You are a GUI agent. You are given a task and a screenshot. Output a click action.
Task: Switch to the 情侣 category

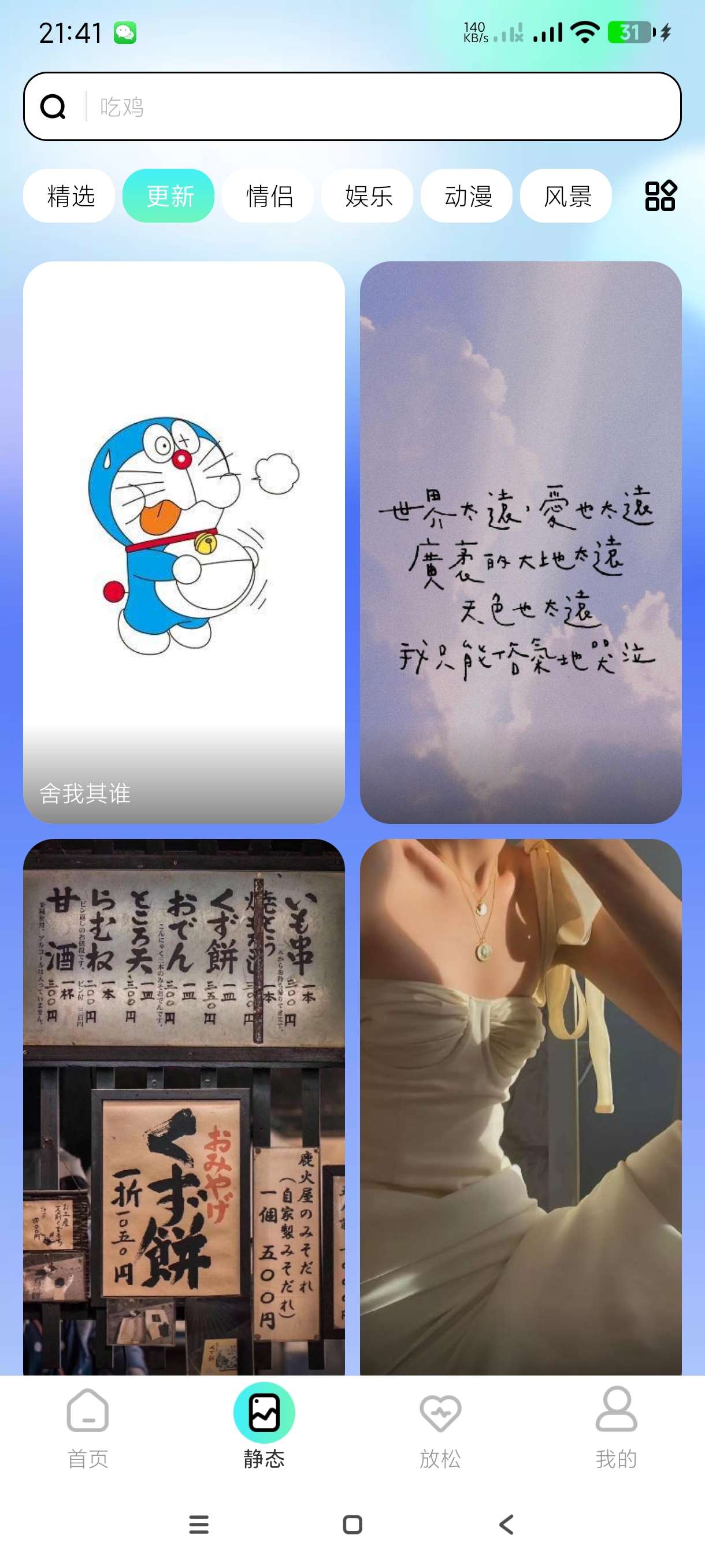click(x=268, y=196)
